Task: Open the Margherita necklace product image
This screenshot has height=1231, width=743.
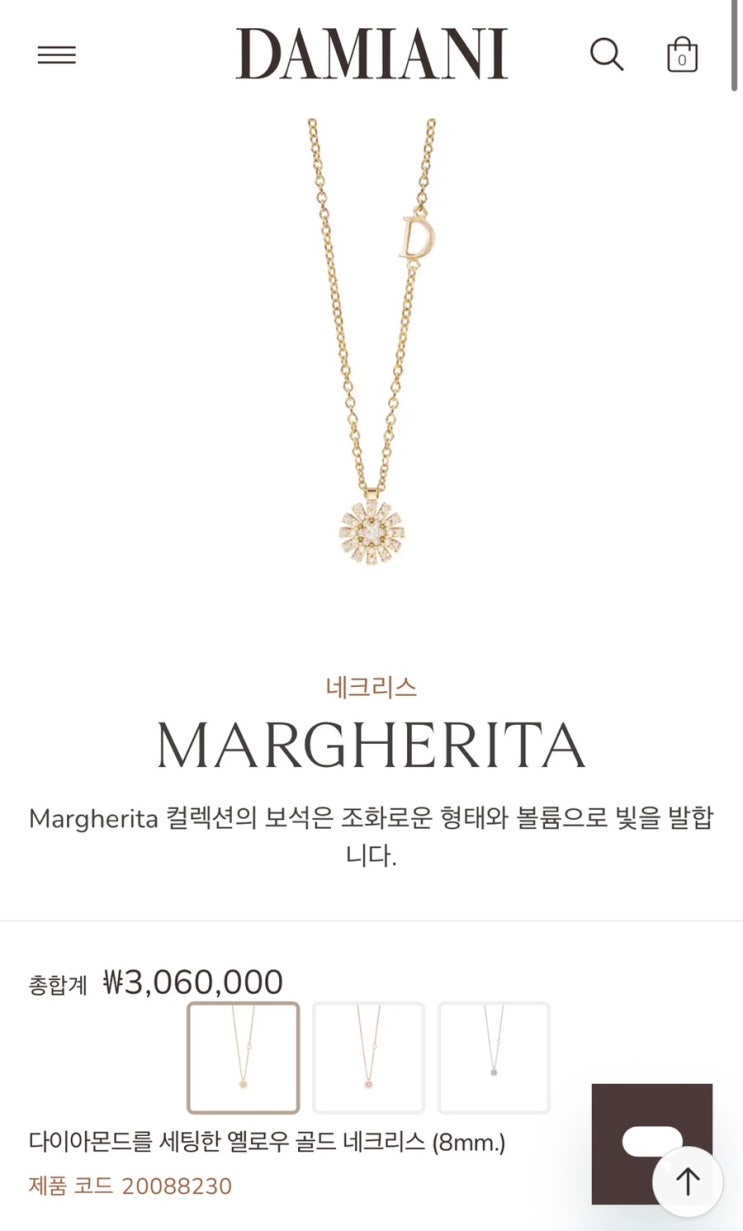Action: pyautogui.click(x=372, y=342)
